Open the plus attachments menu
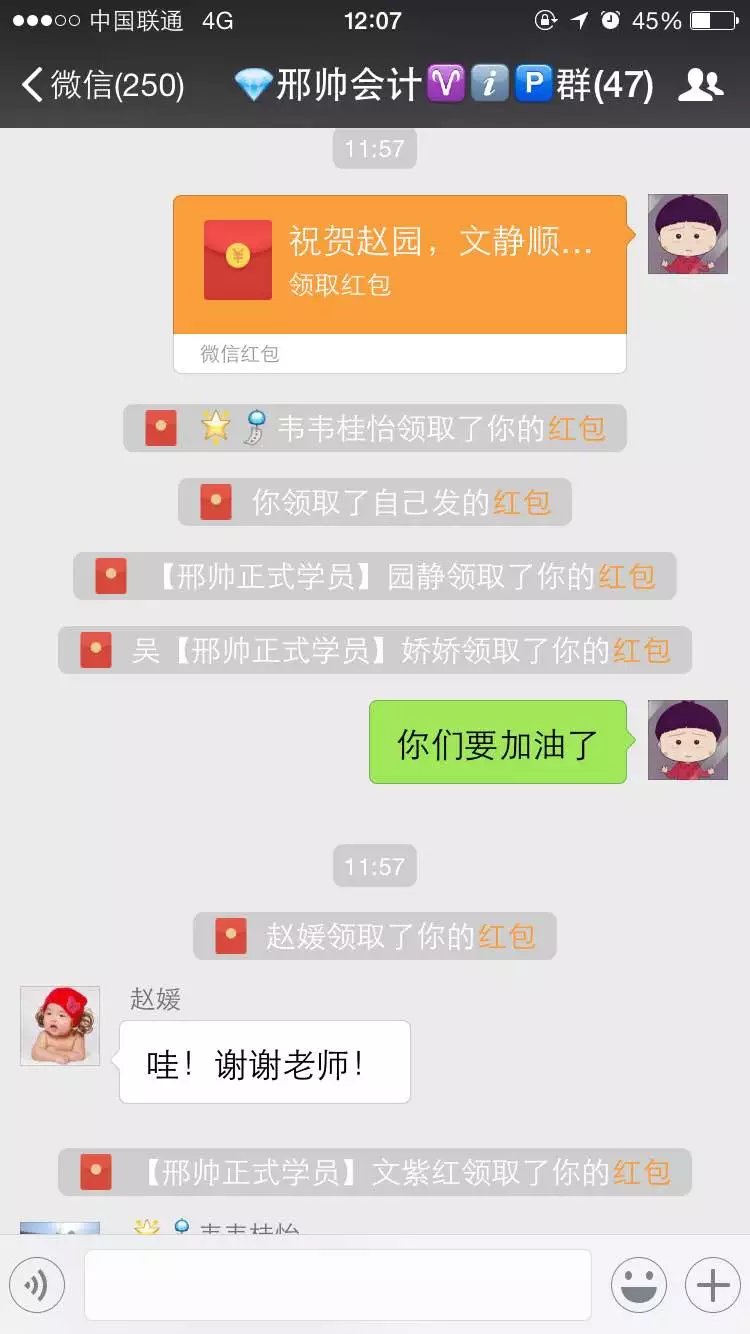 coord(713,1285)
